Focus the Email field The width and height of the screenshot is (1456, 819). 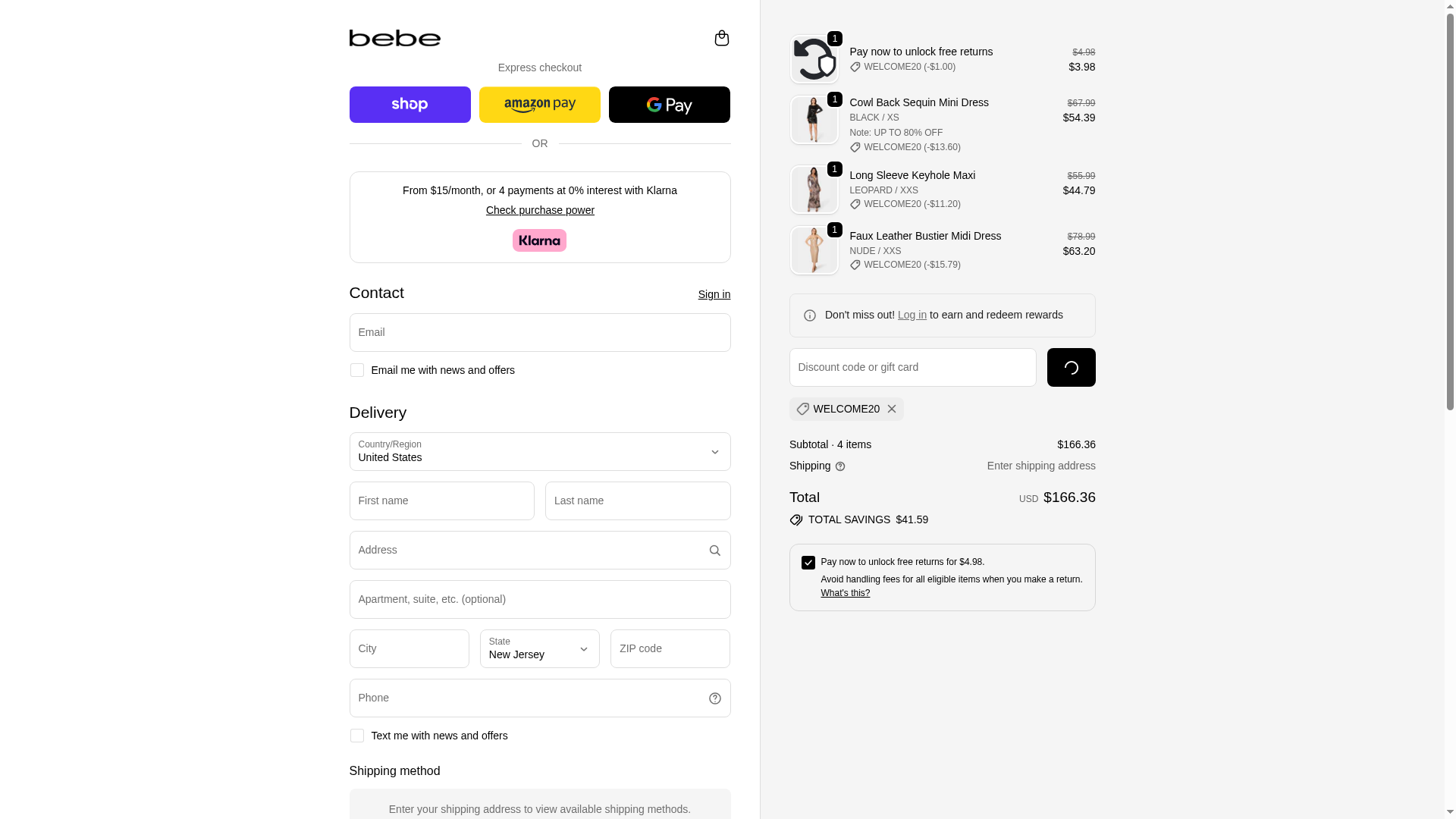(x=539, y=332)
